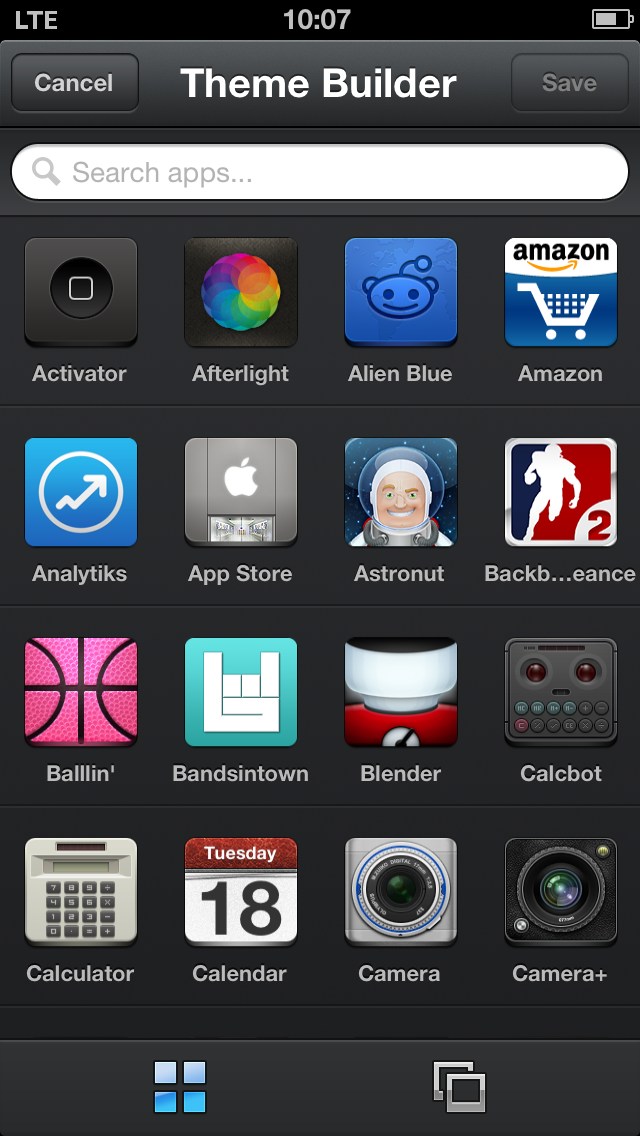This screenshot has width=640, height=1136.
Task: Tap the Blender app icon
Action: coord(401,691)
